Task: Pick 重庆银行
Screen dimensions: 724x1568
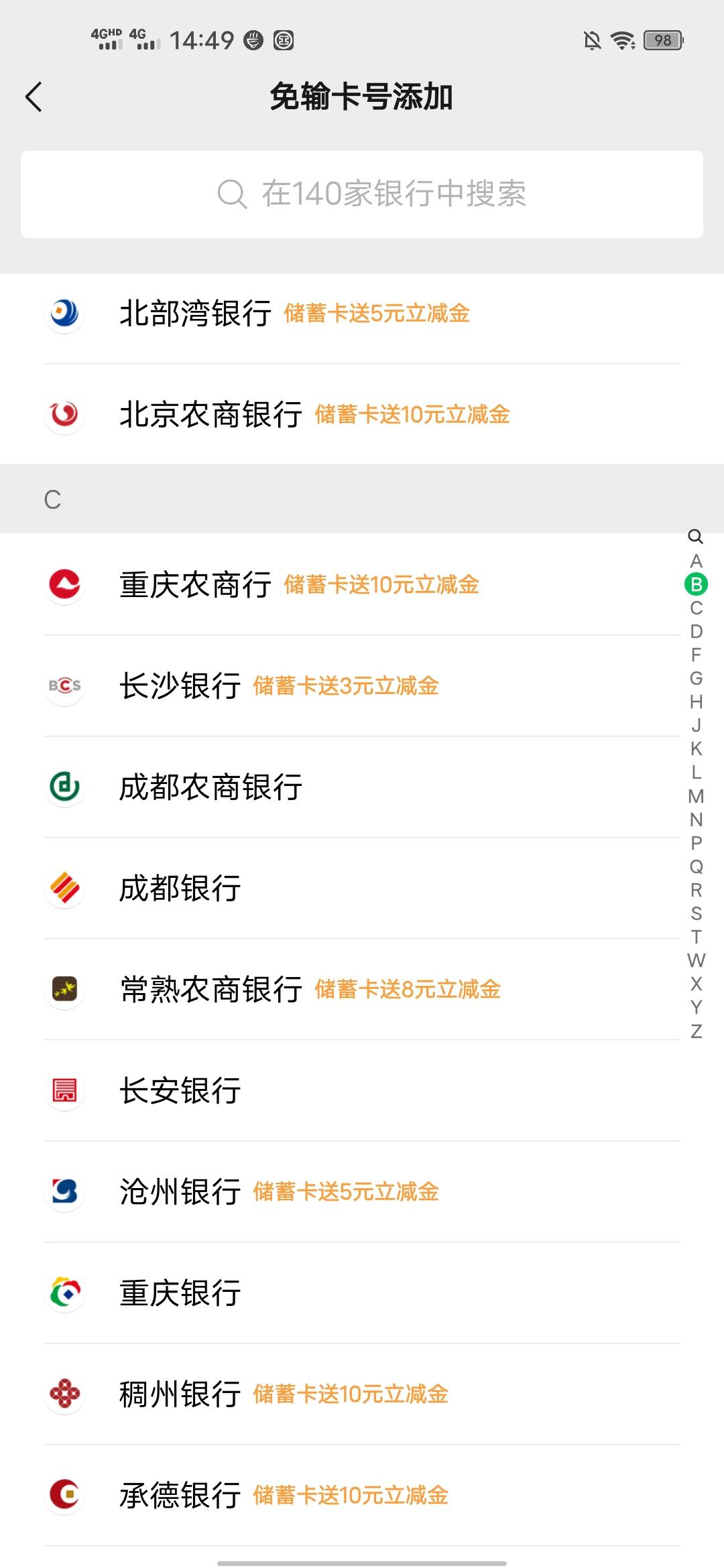Action: (x=362, y=1293)
